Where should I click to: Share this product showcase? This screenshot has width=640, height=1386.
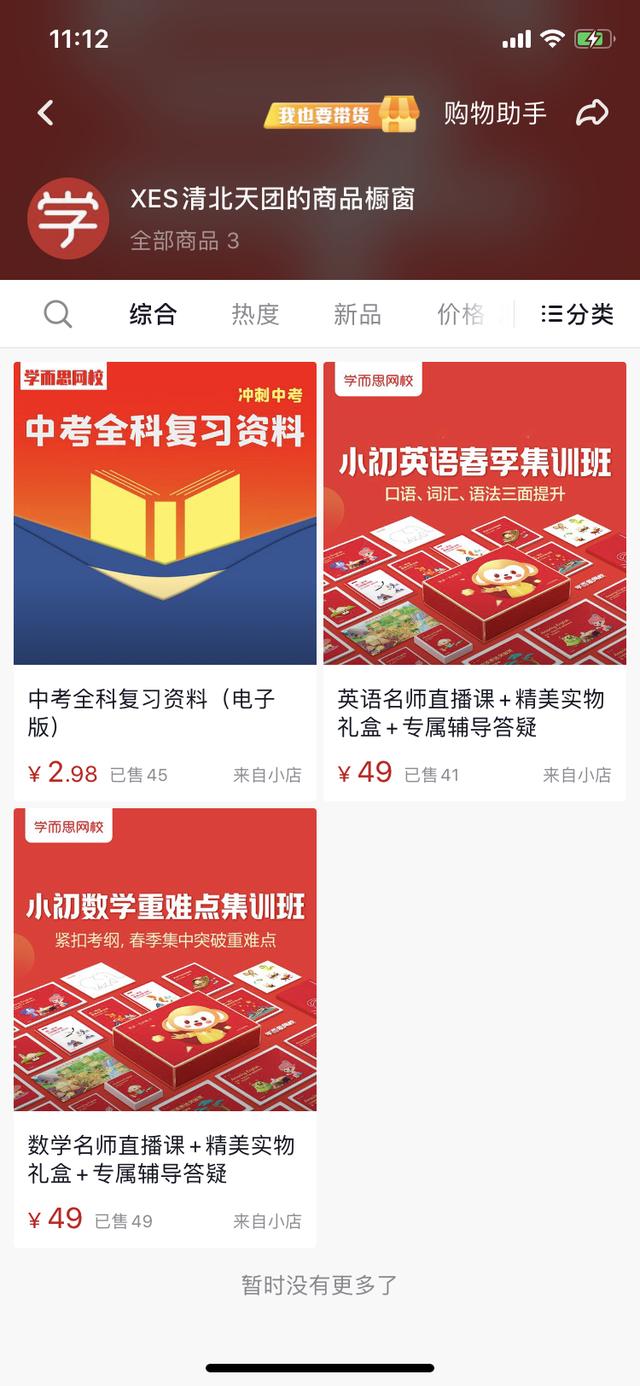pyautogui.click(x=592, y=114)
